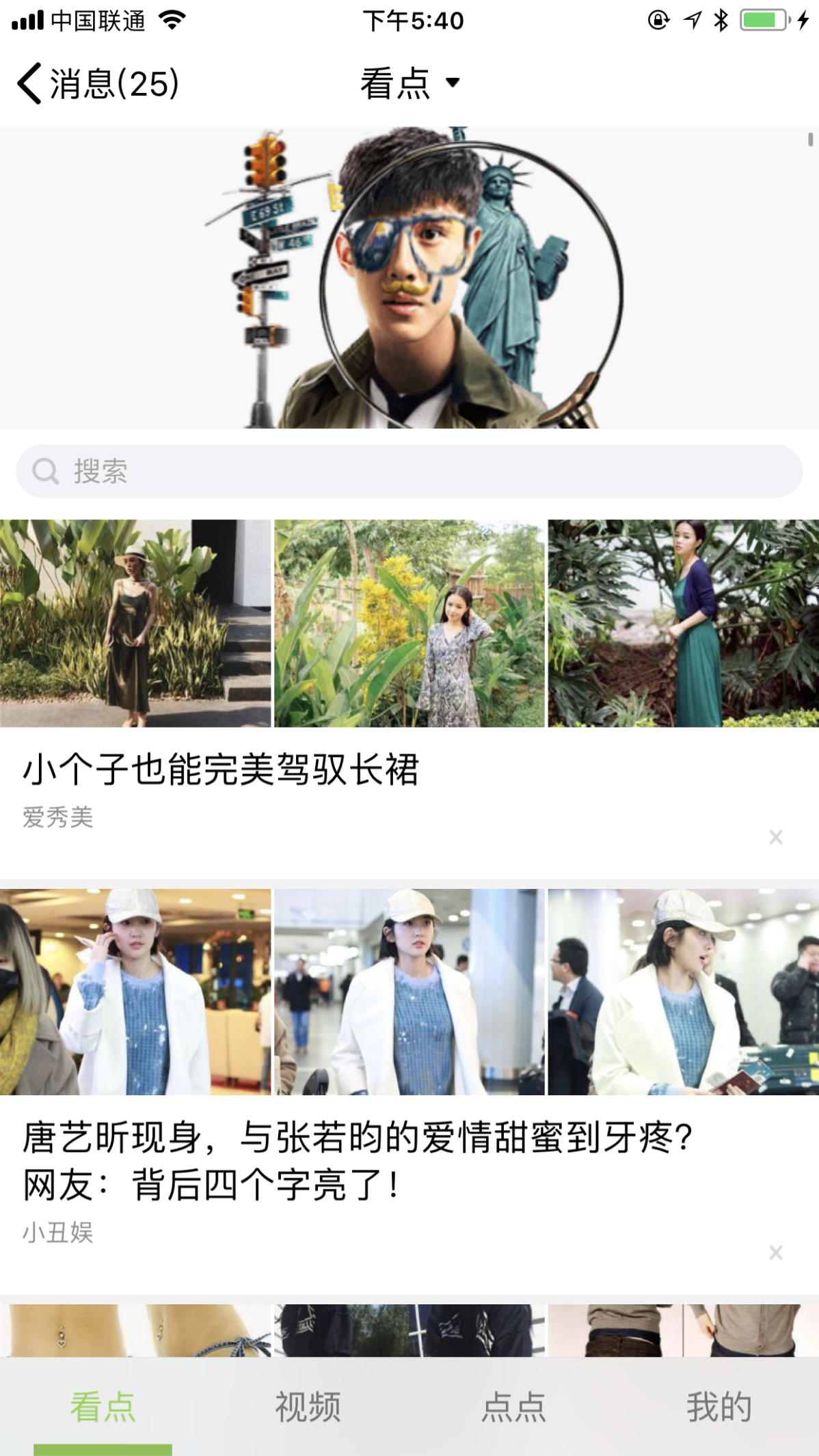Dismiss the 爱秀美 article card
Screen dimensions: 819x1456
tap(775, 837)
